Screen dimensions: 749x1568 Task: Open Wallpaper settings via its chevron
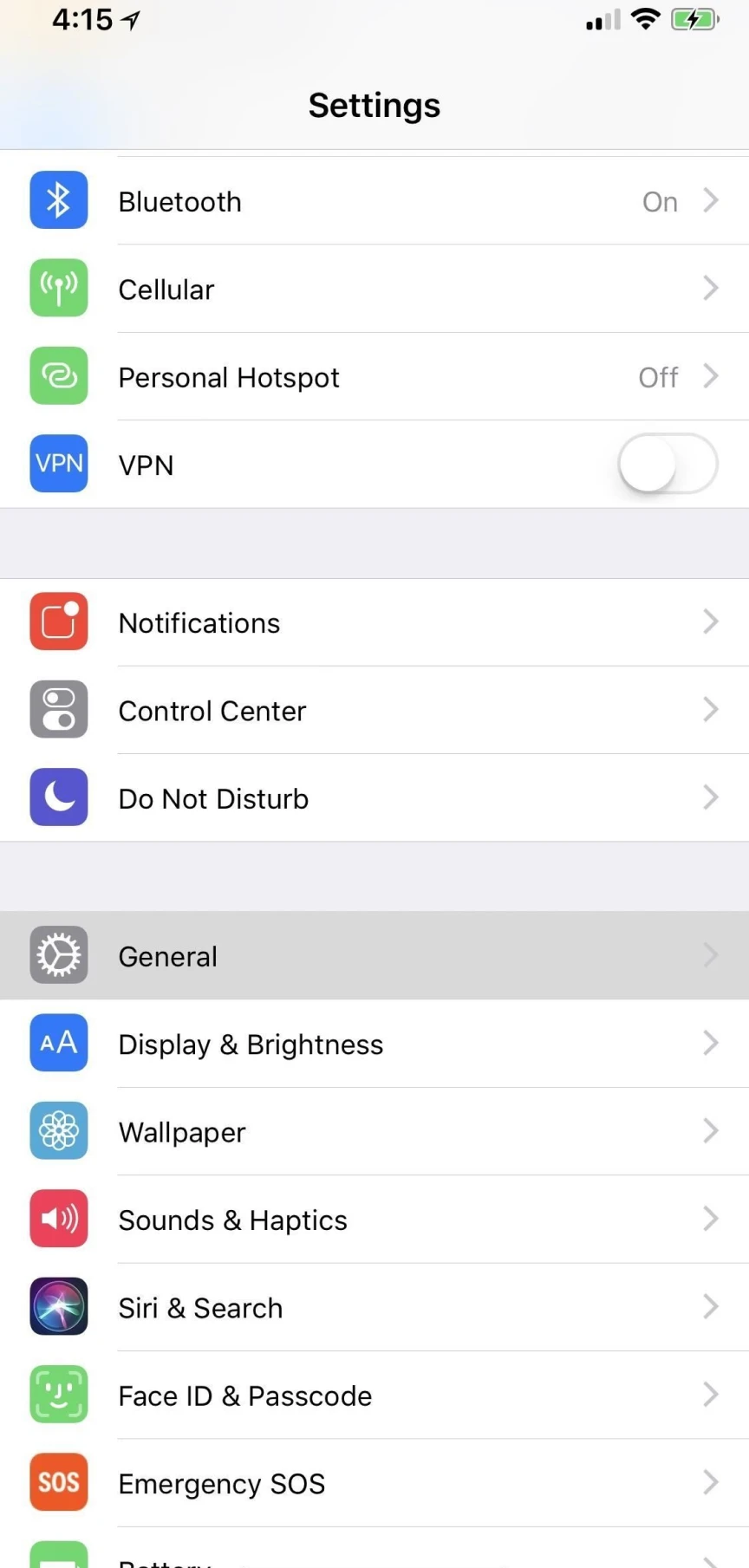point(711,1131)
